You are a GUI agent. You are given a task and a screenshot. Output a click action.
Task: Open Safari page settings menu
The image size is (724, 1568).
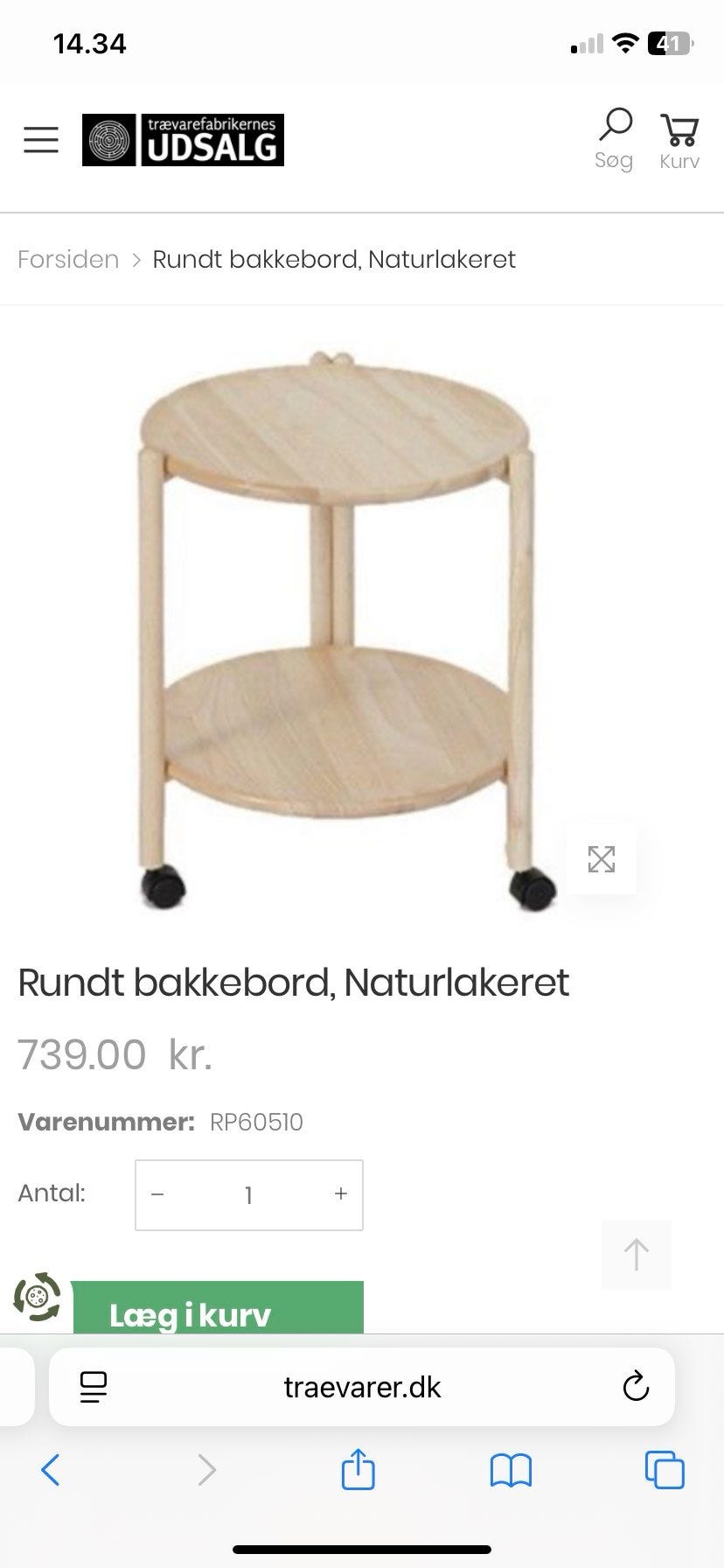point(94,1387)
